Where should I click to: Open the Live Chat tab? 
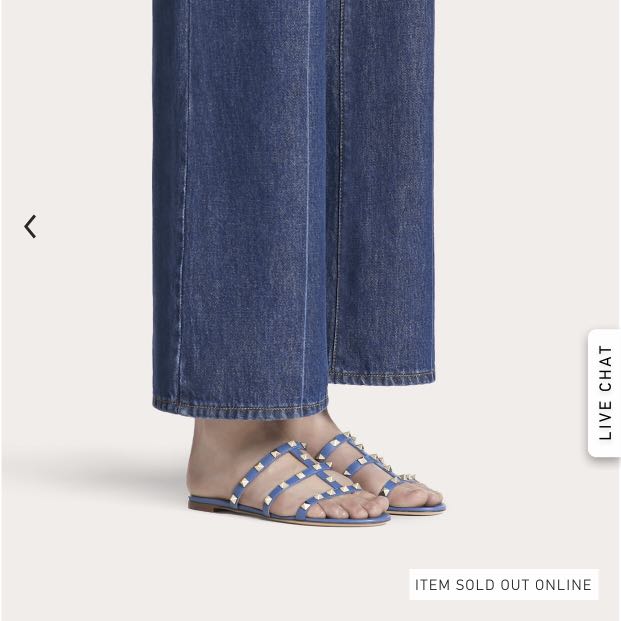(604, 392)
